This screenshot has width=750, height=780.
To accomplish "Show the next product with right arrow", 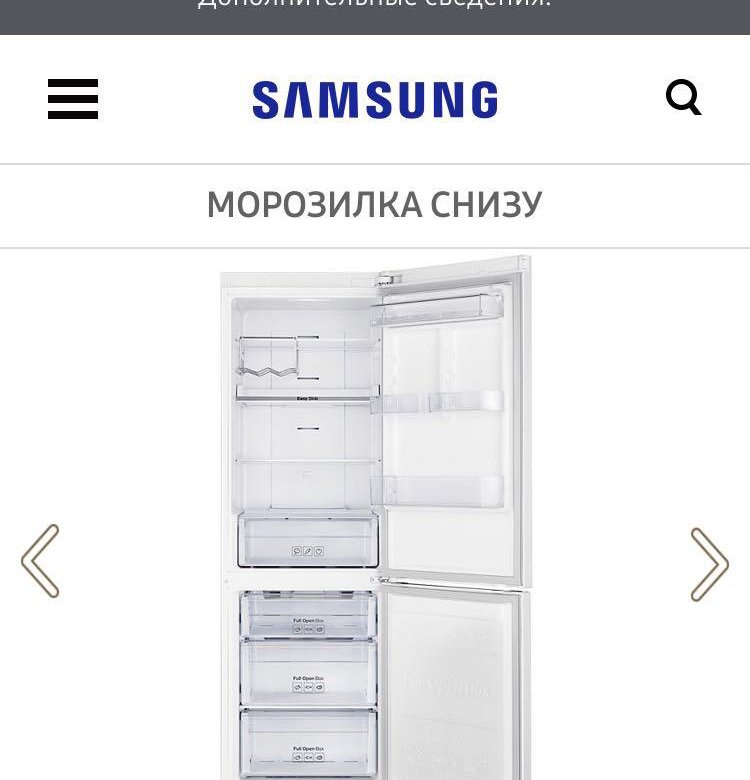I will click(708, 564).
